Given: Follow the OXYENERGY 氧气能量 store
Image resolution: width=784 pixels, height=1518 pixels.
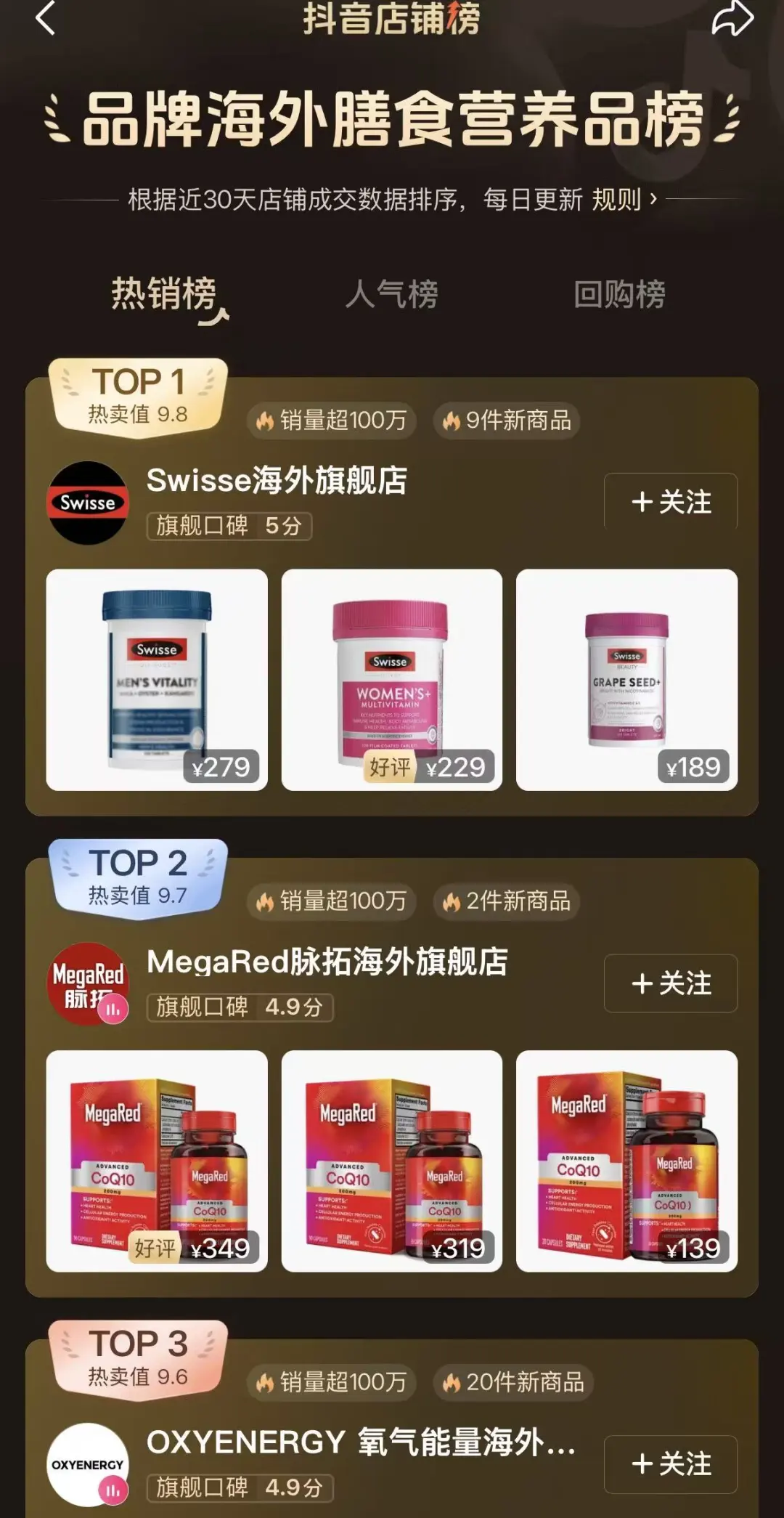Looking at the screenshot, I should 670,1464.
